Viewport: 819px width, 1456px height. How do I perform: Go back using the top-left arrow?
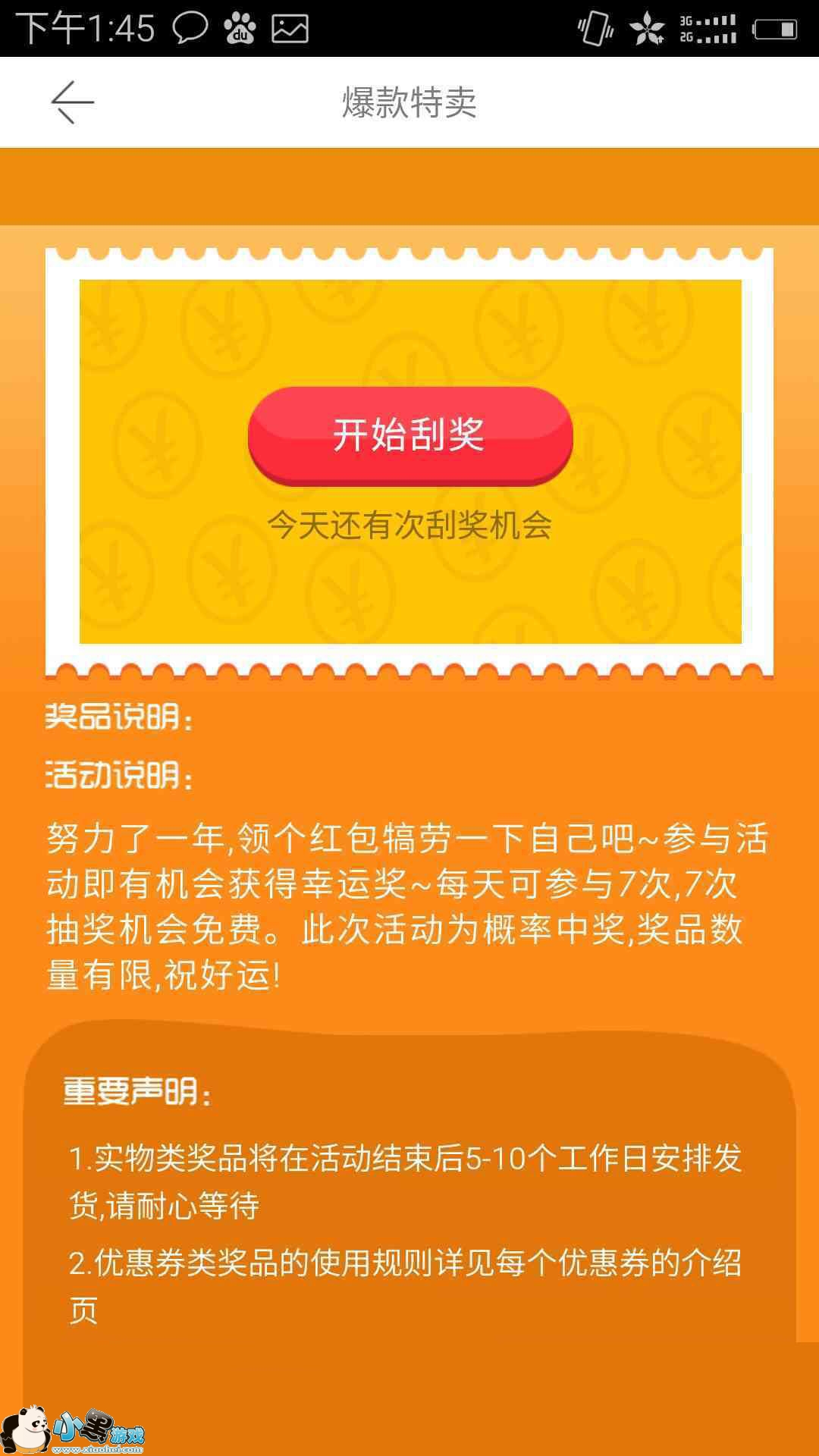pyautogui.click(x=72, y=102)
